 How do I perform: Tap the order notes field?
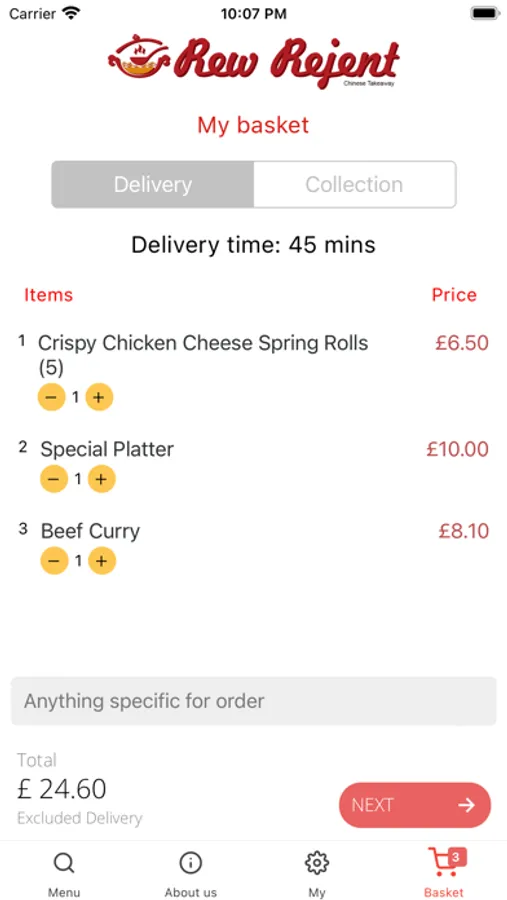[x=254, y=701]
